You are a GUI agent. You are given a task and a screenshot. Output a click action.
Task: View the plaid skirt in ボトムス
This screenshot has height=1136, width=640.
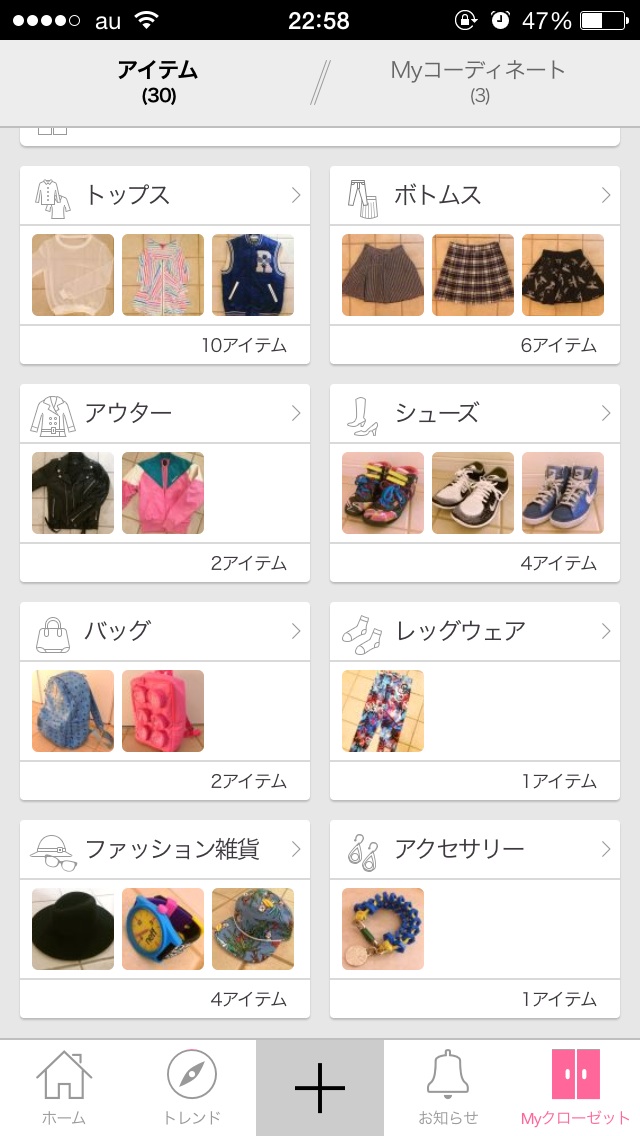tap(473, 275)
